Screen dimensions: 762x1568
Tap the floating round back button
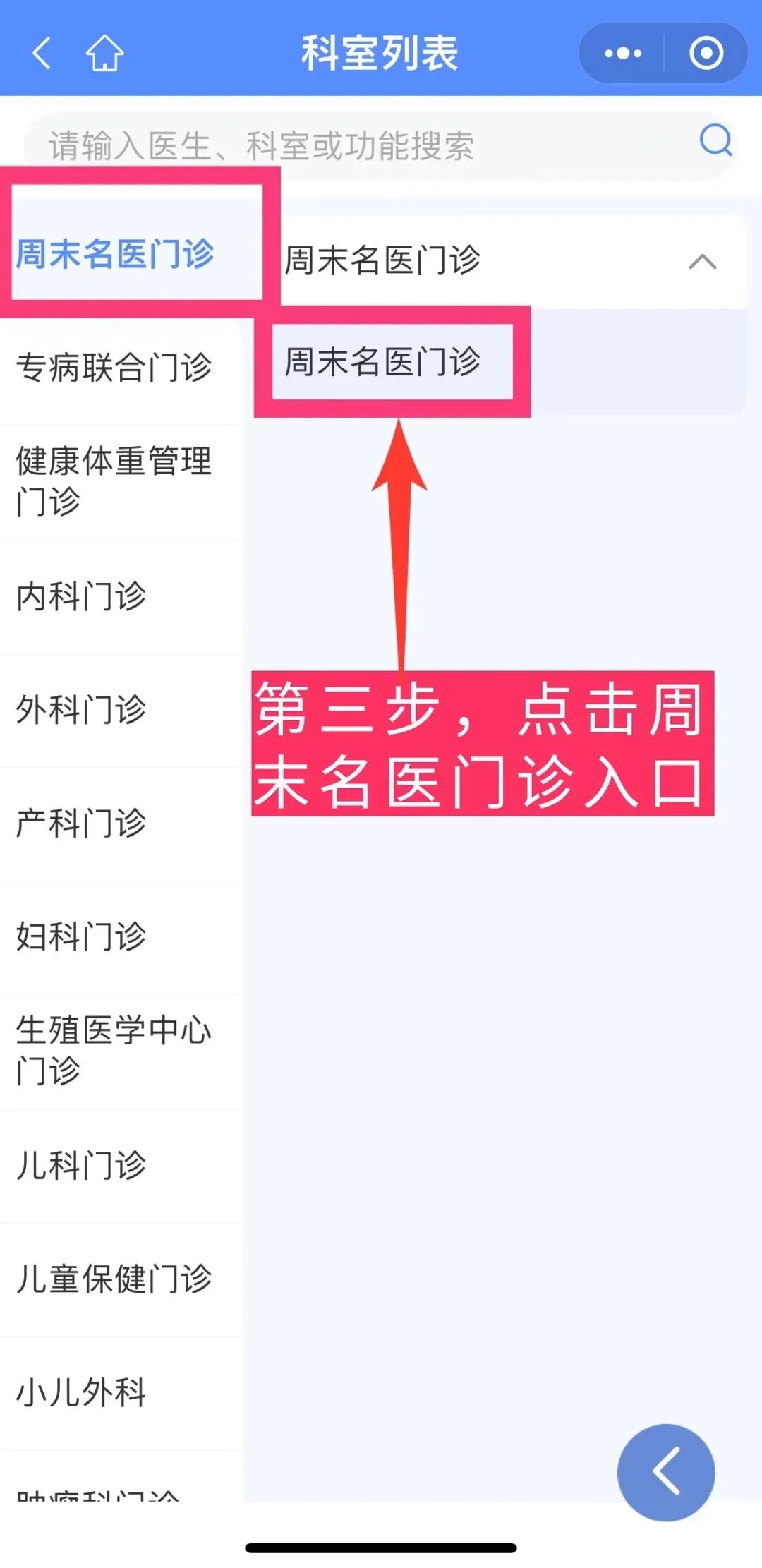[665, 1472]
